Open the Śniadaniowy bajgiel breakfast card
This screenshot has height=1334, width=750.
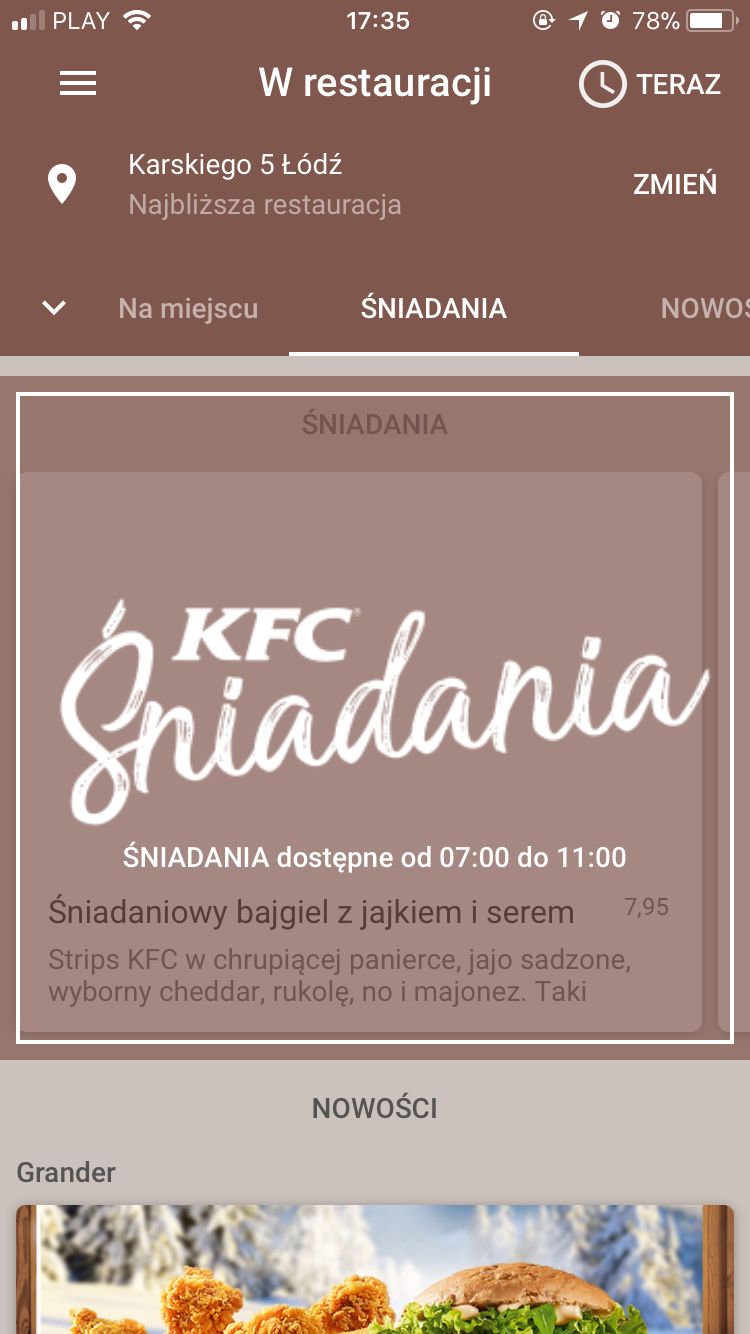(x=361, y=752)
